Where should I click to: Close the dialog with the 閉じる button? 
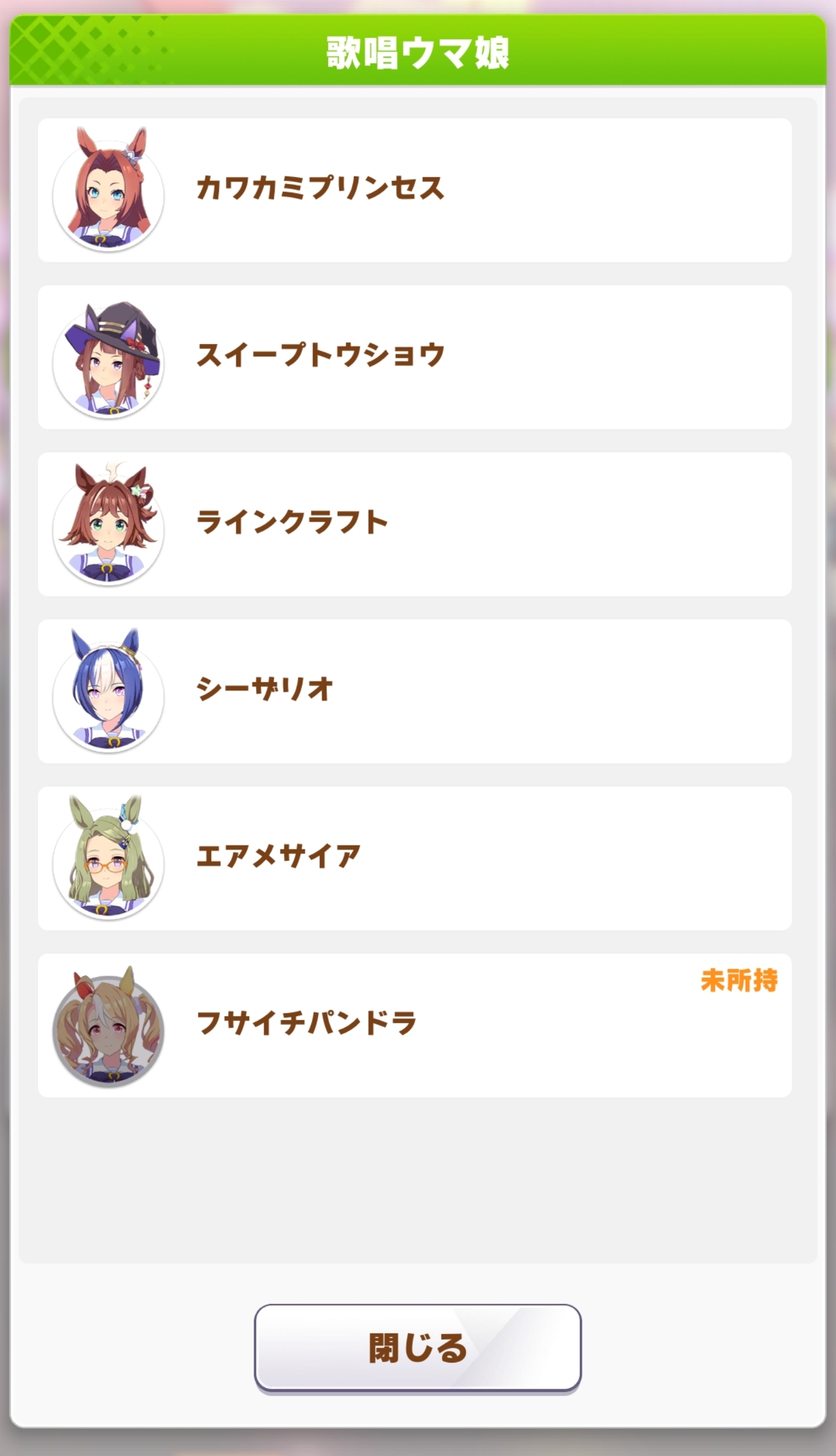[417, 1347]
